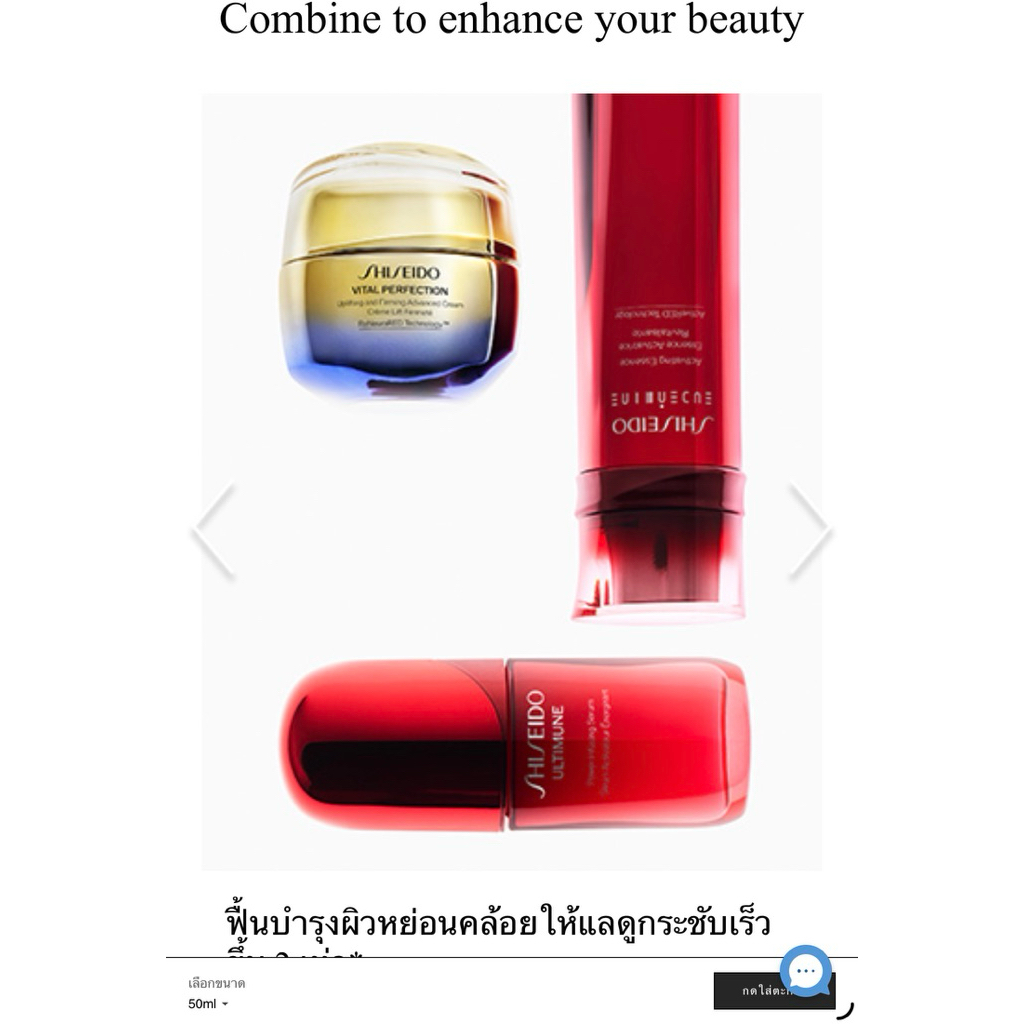Show the next product set in the carousel
The width and height of the screenshot is (1024, 1024).
point(809,531)
